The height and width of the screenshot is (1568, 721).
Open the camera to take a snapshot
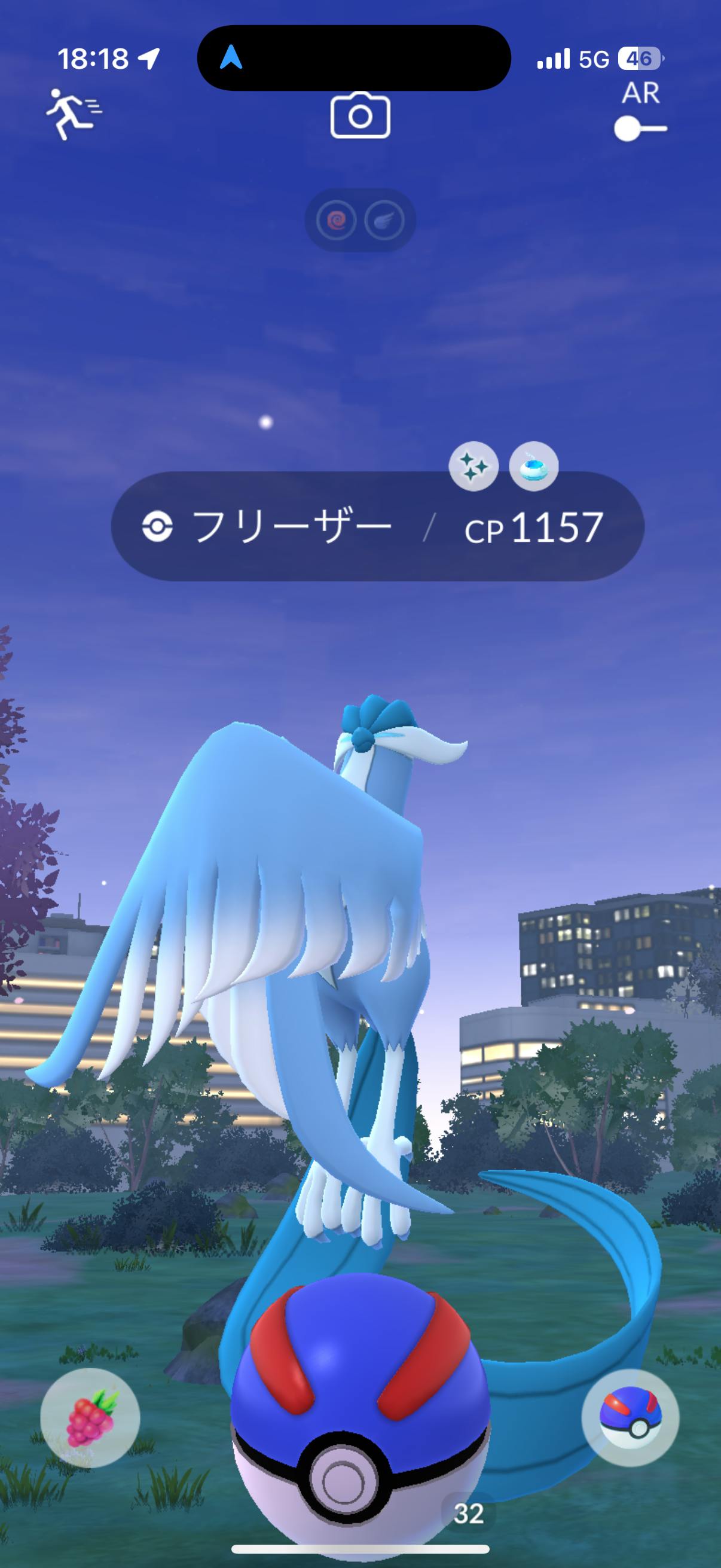tap(359, 115)
